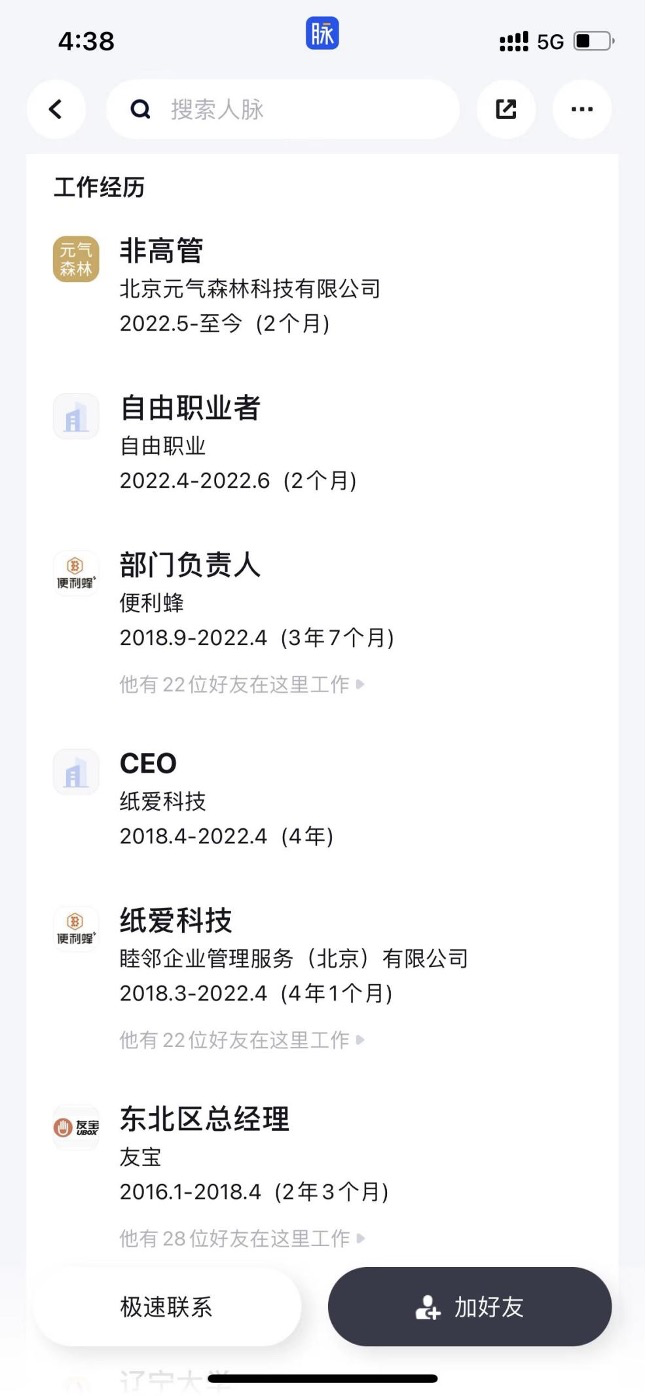Open the three-dot overflow menu

pos(582,109)
